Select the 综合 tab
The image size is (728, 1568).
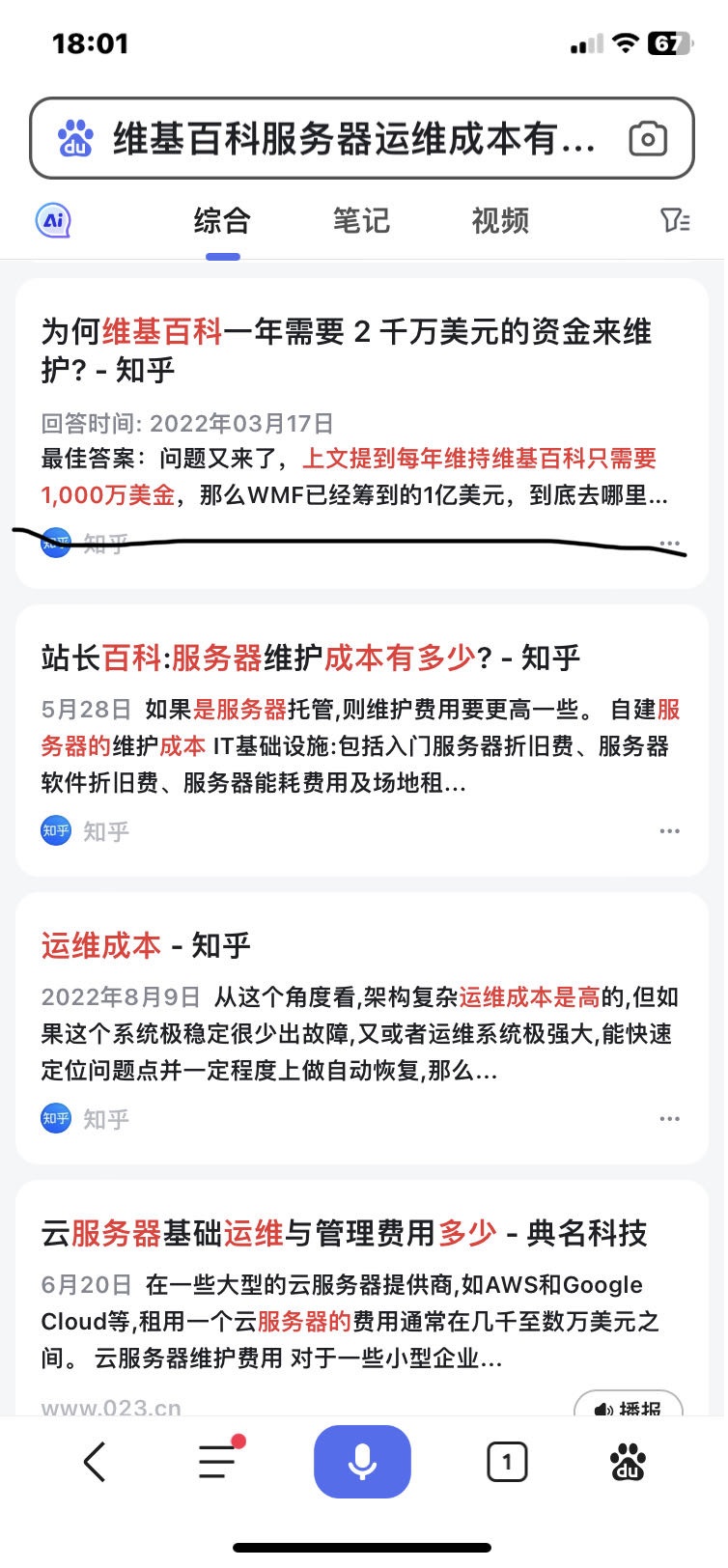click(x=222, y=221)
